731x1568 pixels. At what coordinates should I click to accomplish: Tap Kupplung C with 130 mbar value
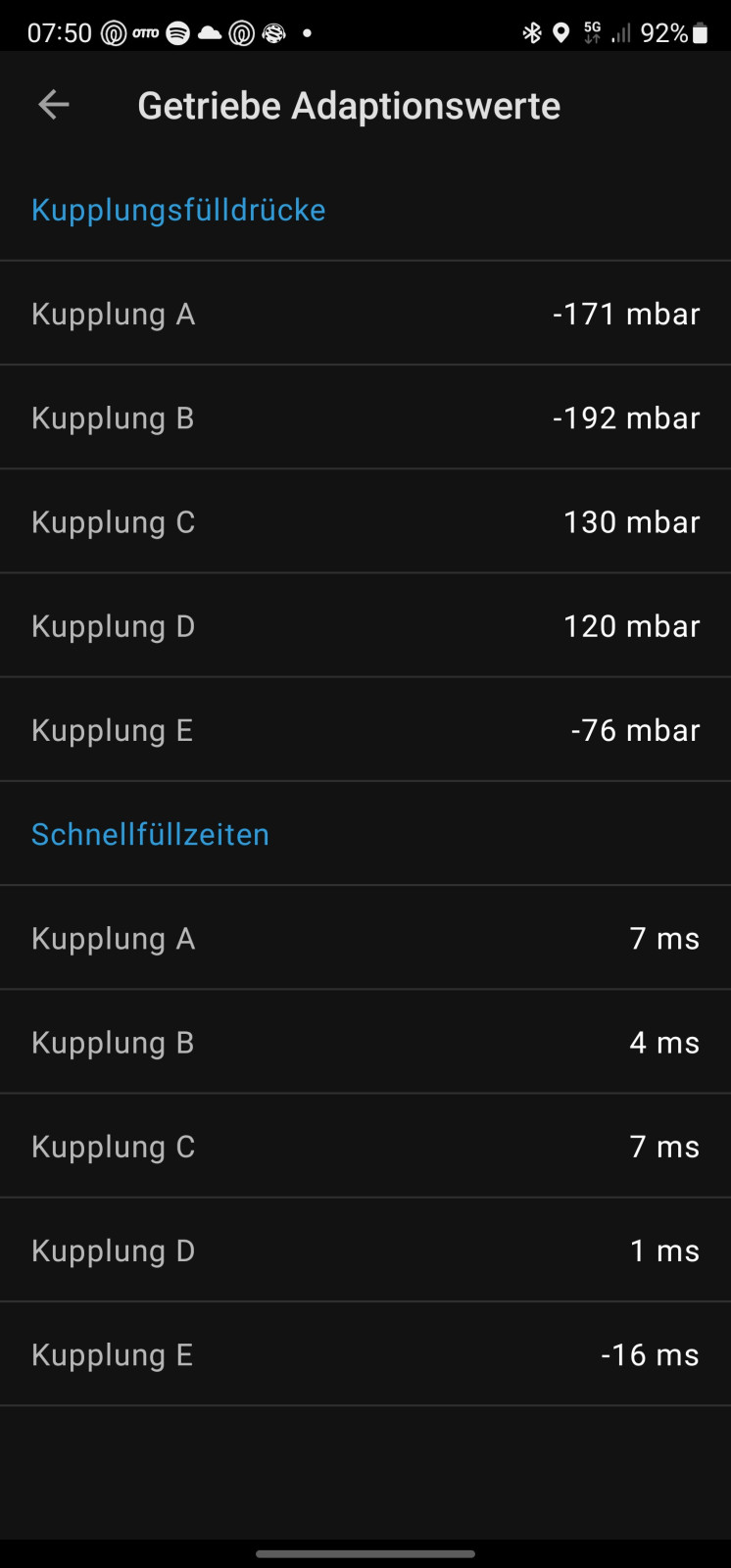pos(365,521)
